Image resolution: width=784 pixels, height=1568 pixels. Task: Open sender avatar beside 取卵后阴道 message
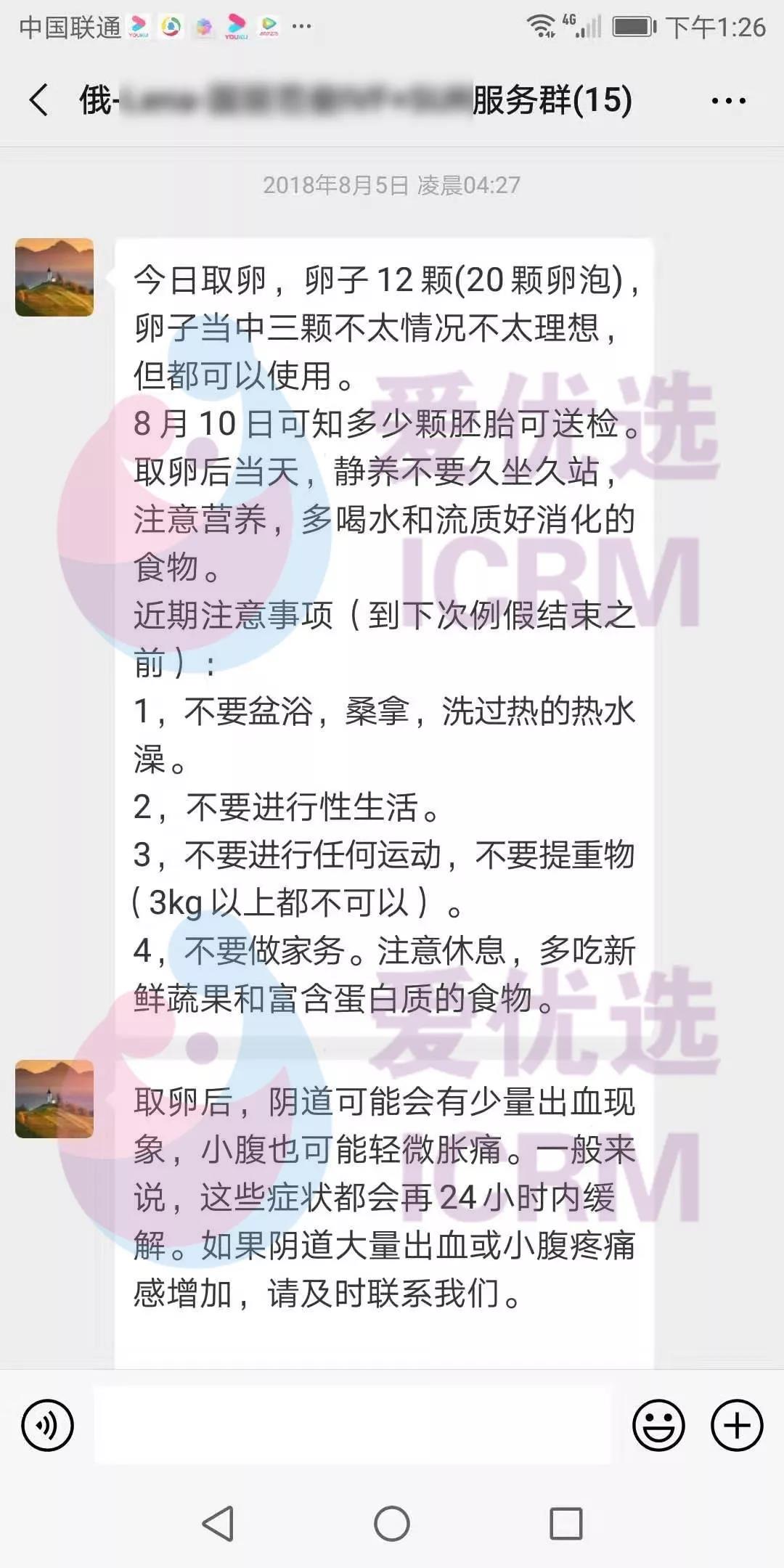(54, 1098)
